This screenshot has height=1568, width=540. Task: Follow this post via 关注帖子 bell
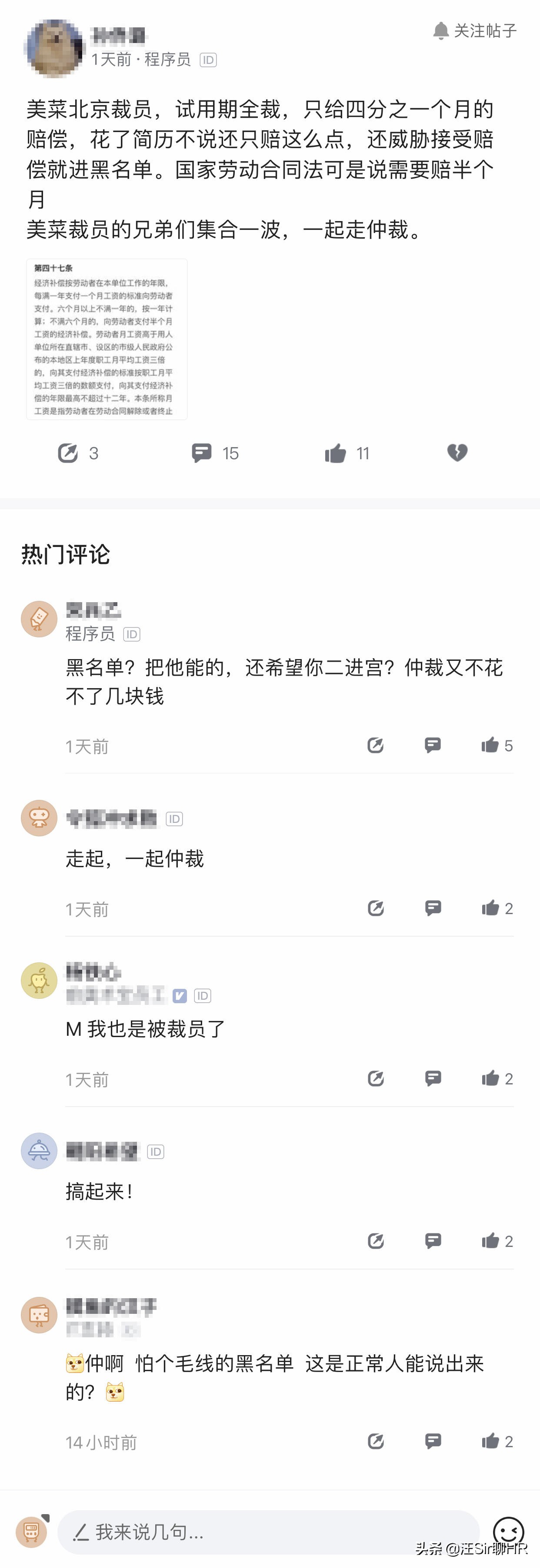[474, 32]
